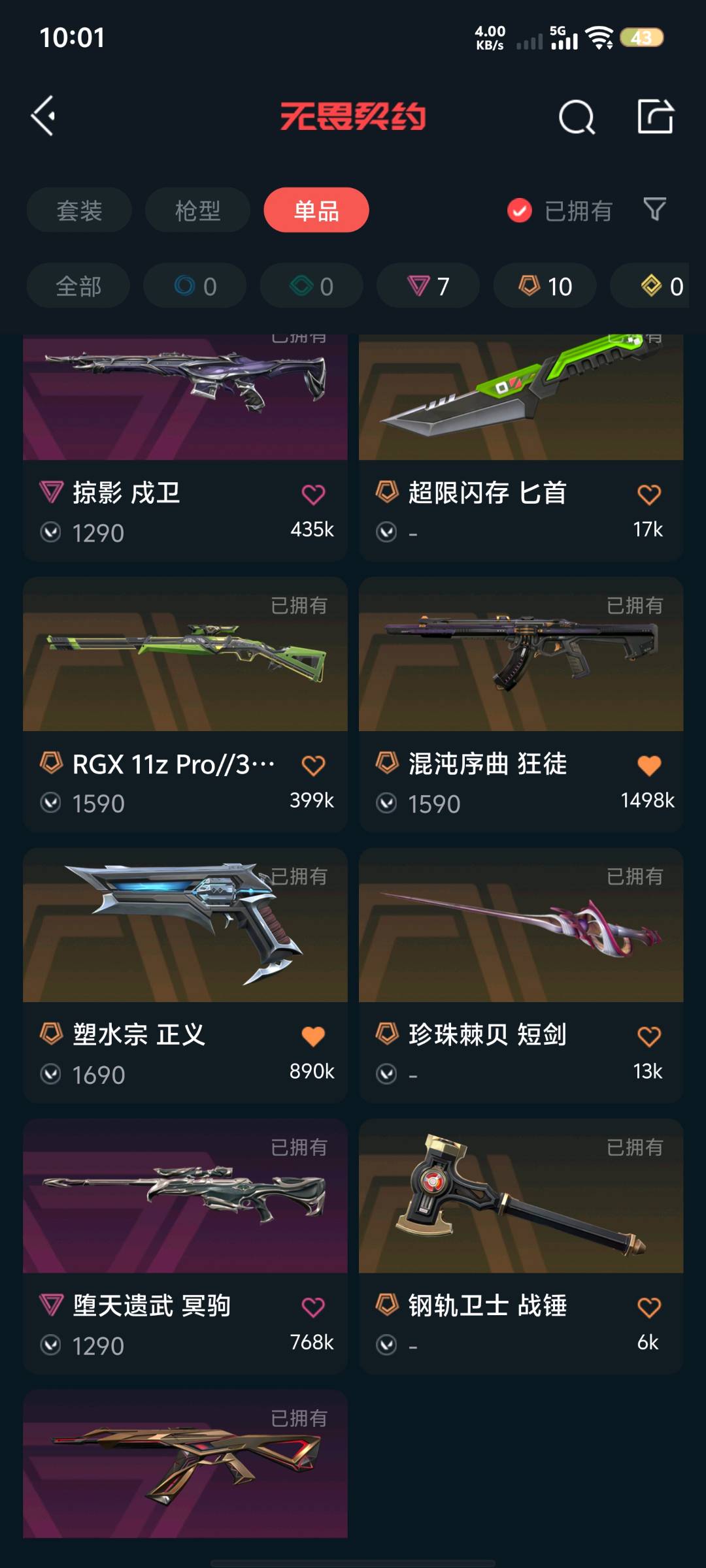This screenshot has width=706, height=1568.
Task: Select the 全部 rarity chip
Action: coord(78,286)
